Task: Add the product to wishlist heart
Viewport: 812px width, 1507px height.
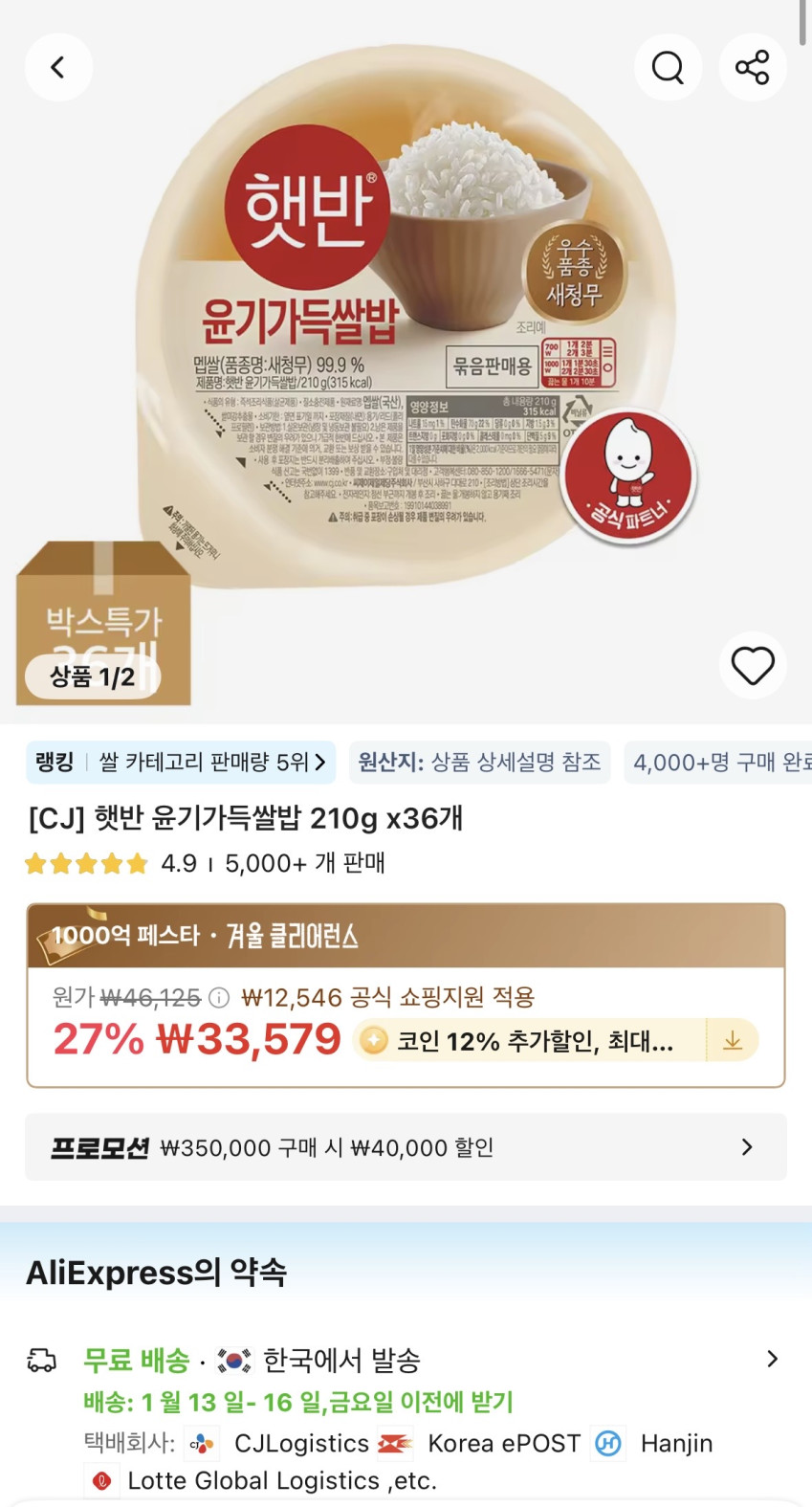Action: pyautogui.click(x=753, y=665)
